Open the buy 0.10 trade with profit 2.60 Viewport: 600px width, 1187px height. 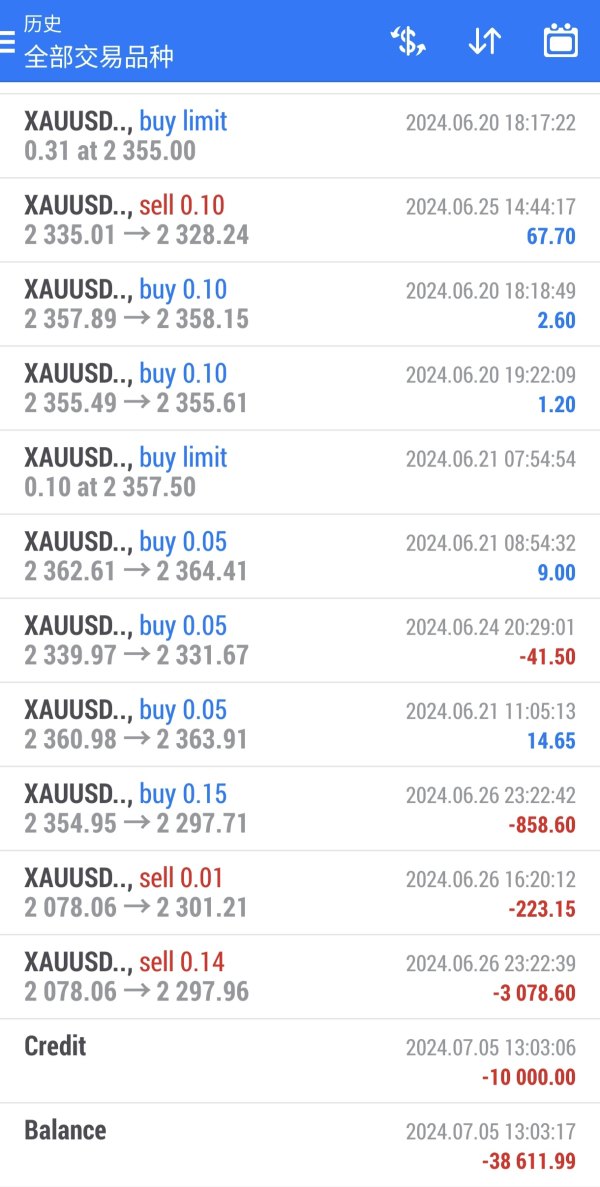coord(300,304)
